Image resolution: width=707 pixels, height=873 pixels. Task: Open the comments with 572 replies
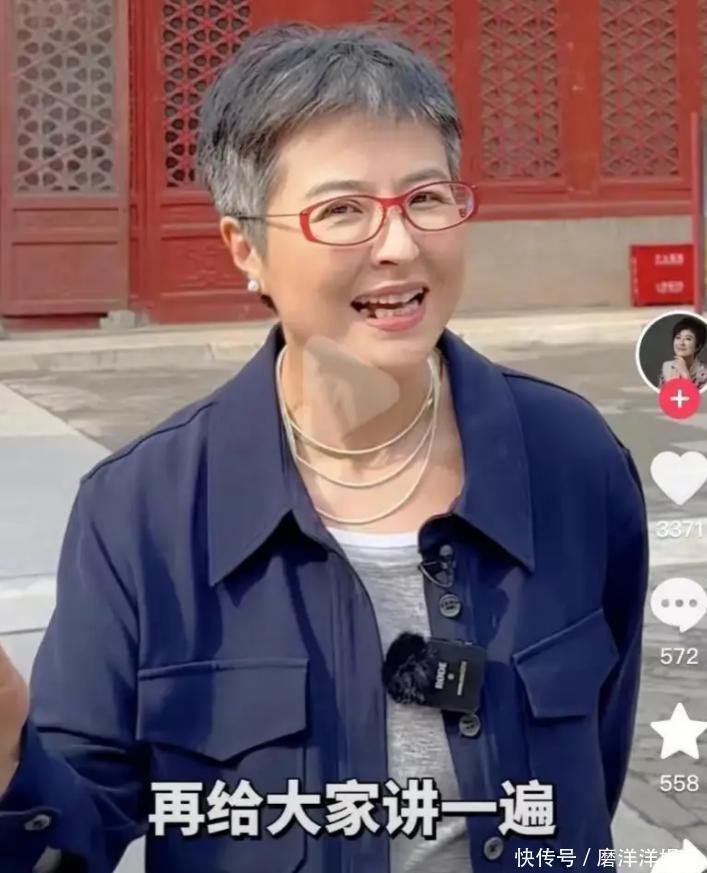tap(678, 605)
